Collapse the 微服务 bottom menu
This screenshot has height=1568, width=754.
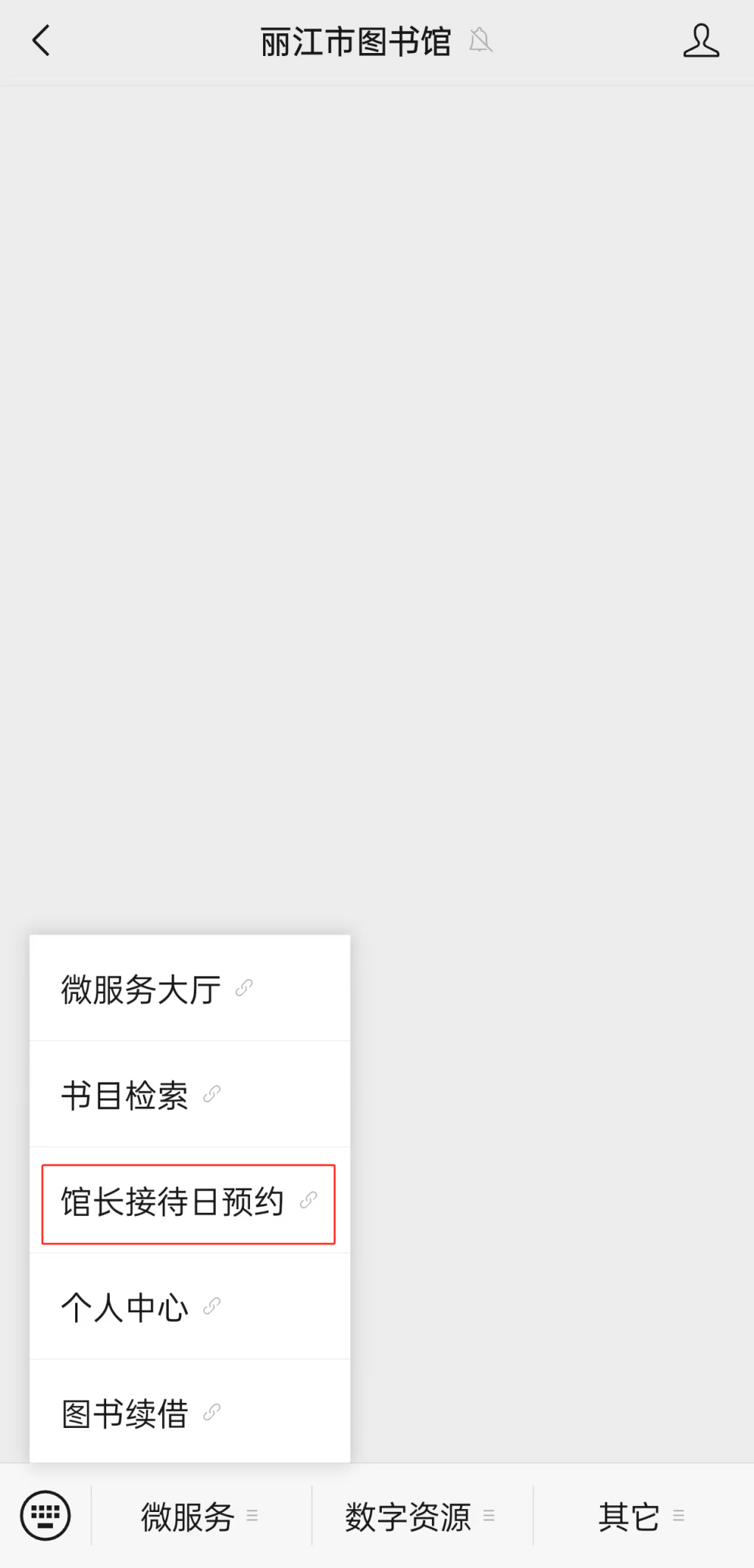coord(200,1516)
